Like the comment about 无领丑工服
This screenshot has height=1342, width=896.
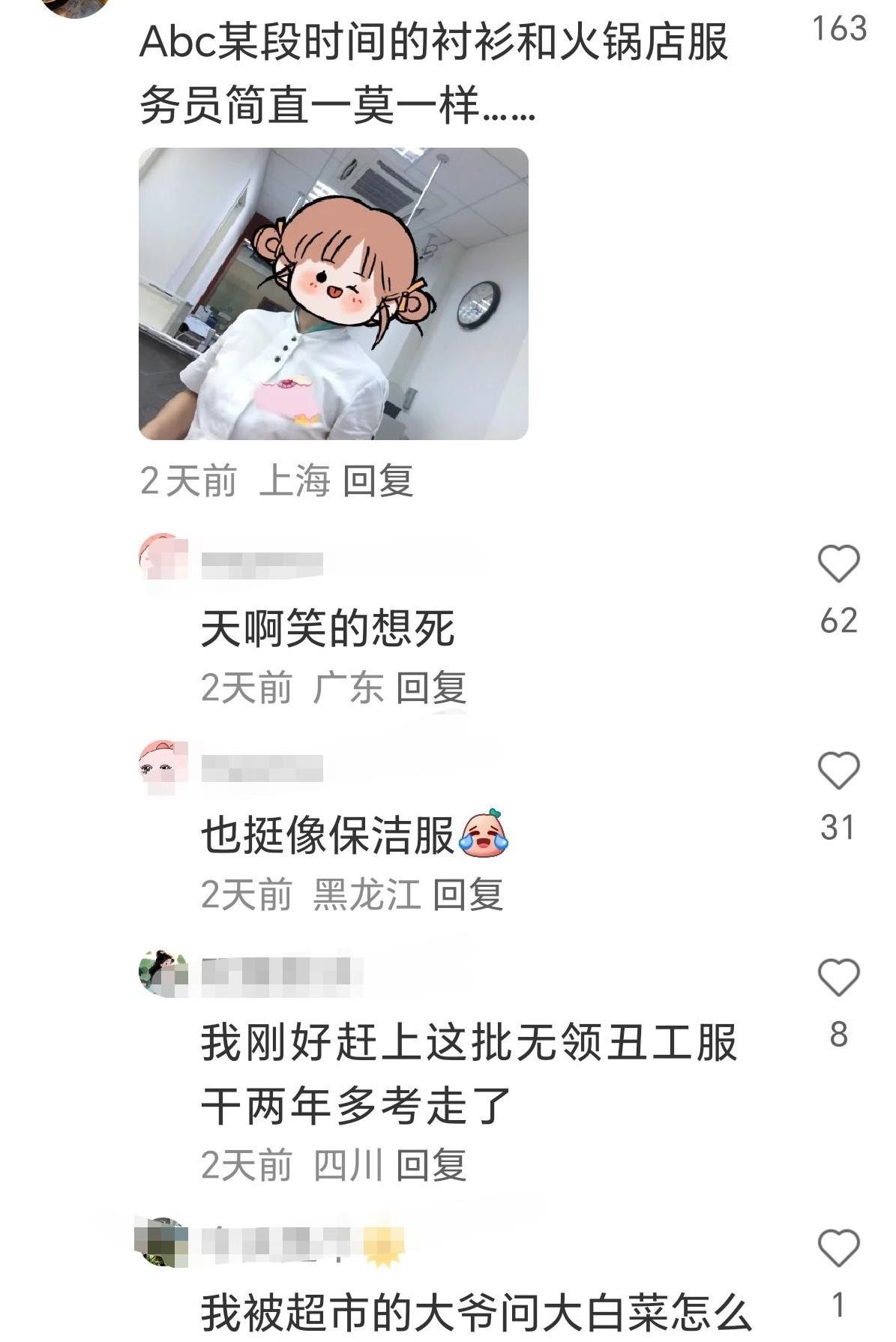[x=838, y=978]
